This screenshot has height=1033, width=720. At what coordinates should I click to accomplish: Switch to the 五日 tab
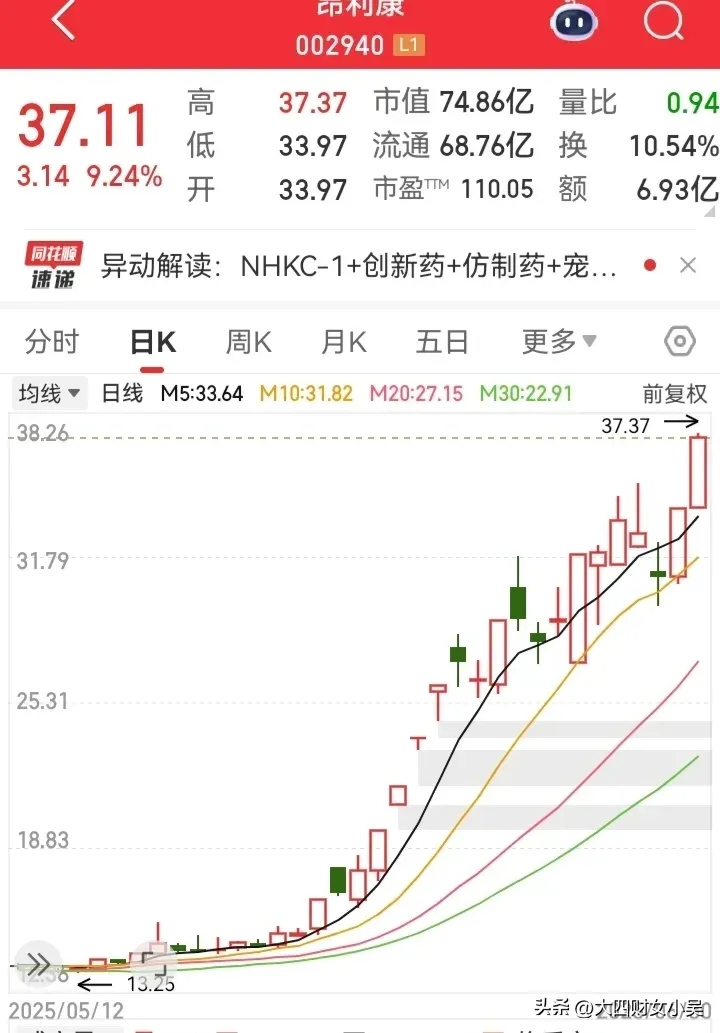tap(442, 343)
